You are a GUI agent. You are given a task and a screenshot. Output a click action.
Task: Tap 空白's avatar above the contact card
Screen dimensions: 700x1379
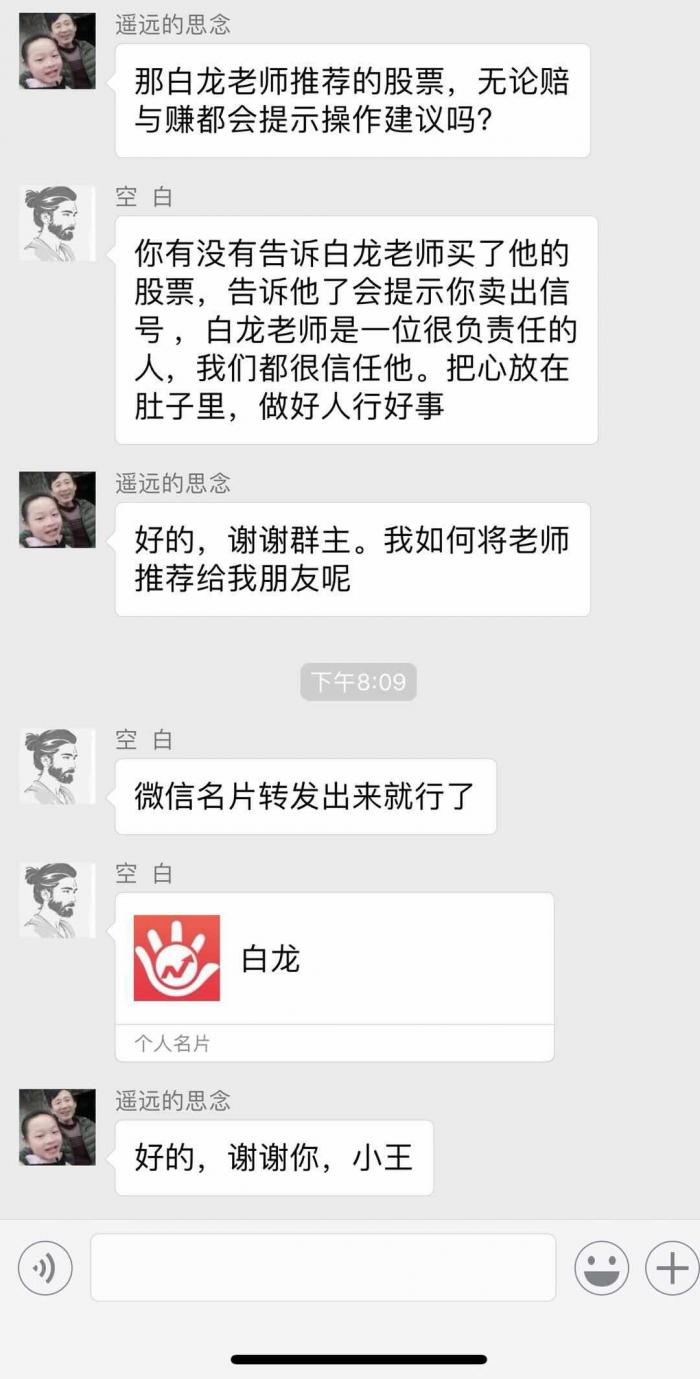pyautogui.click(x=57, y=901)
